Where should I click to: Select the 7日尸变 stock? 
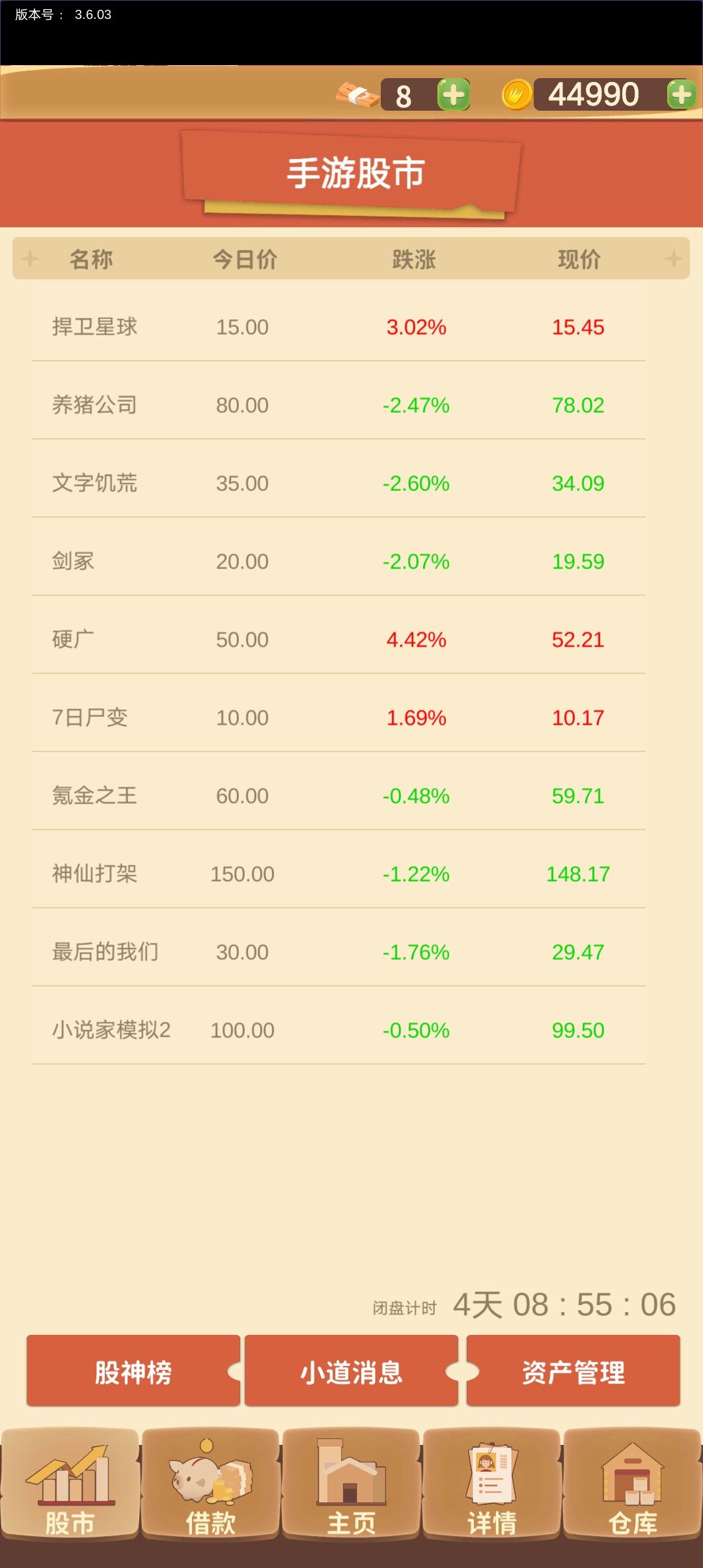coord(338,717)
